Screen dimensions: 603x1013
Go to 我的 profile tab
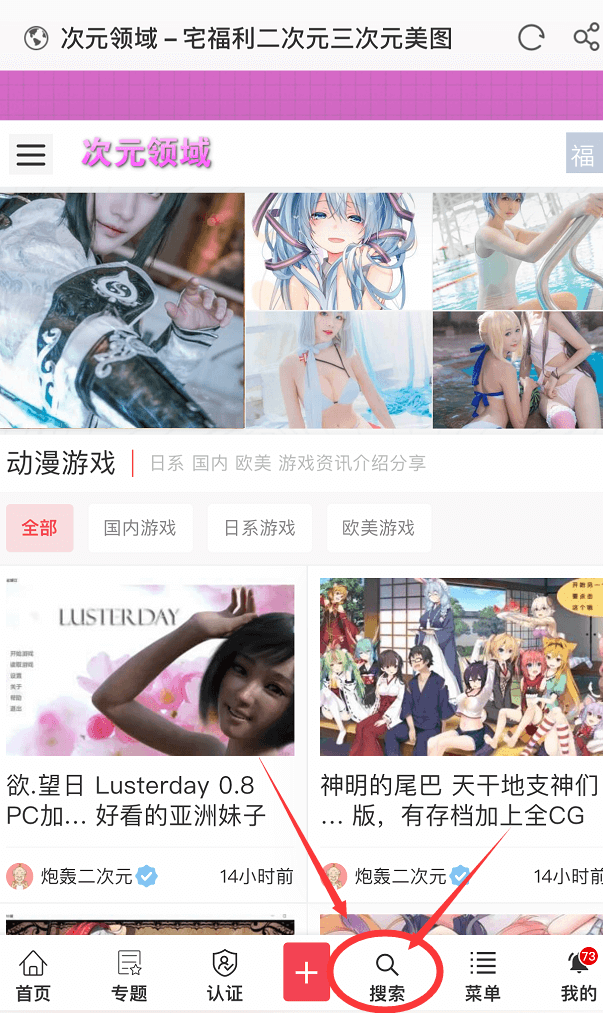point(579,976)
